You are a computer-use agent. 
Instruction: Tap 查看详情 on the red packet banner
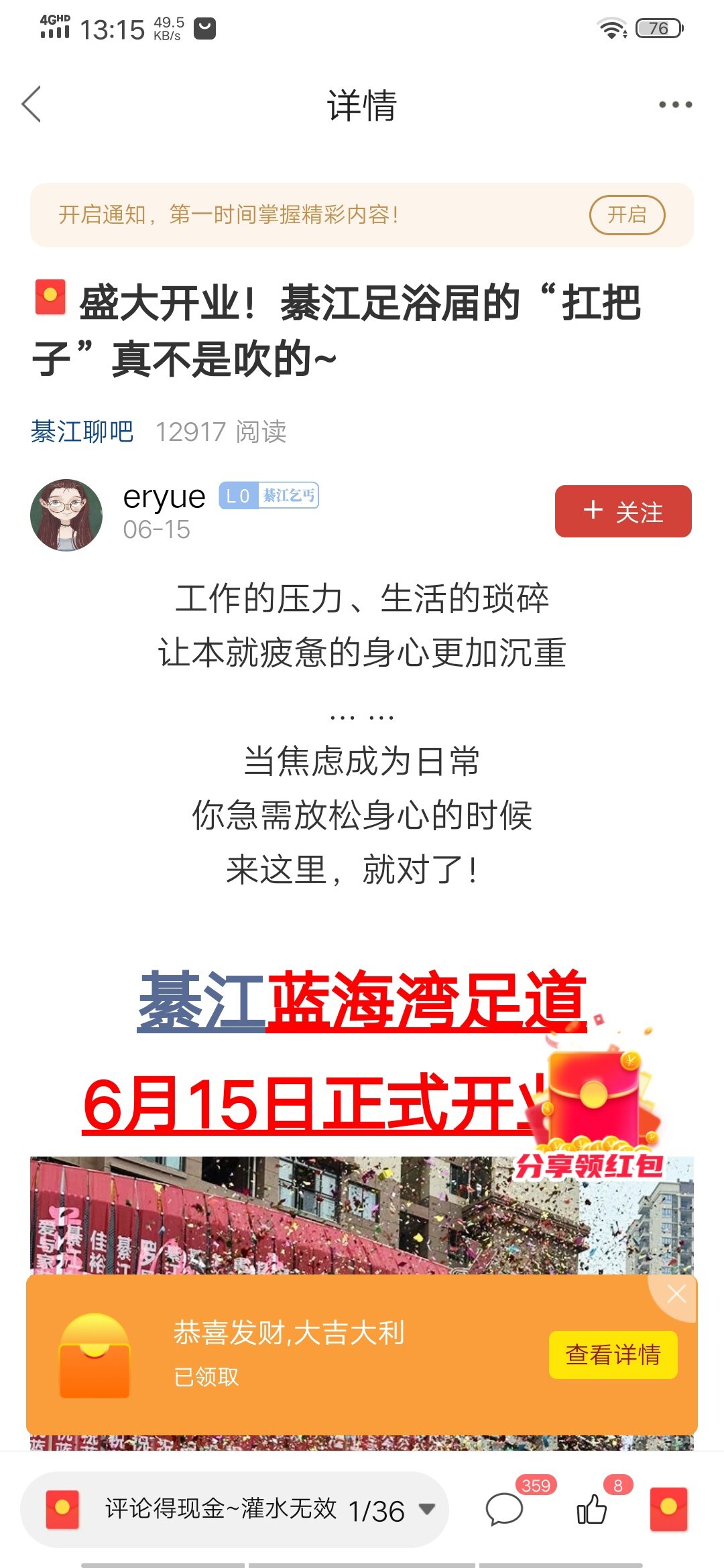pos(613,1354)
